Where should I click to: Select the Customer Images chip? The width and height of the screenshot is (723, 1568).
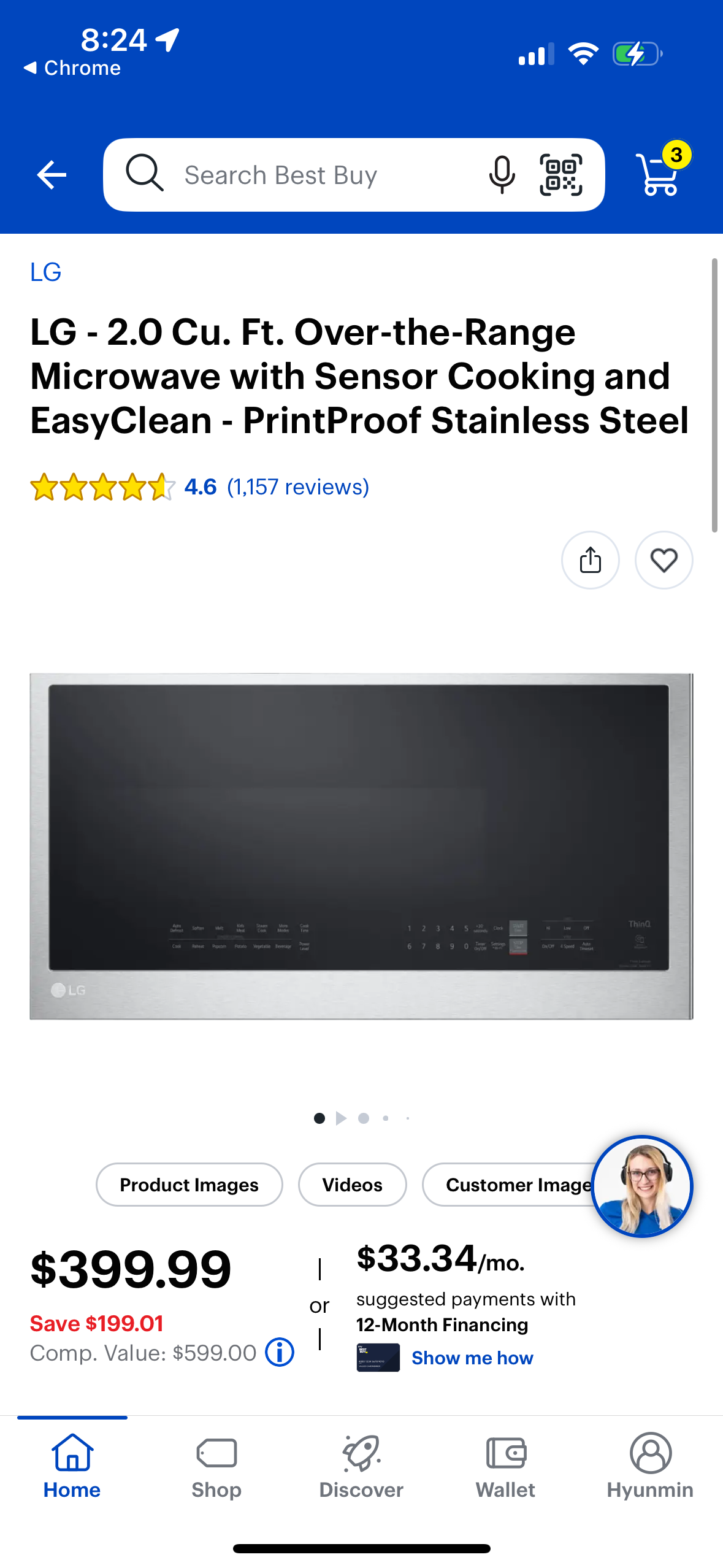click(515, 1185)
